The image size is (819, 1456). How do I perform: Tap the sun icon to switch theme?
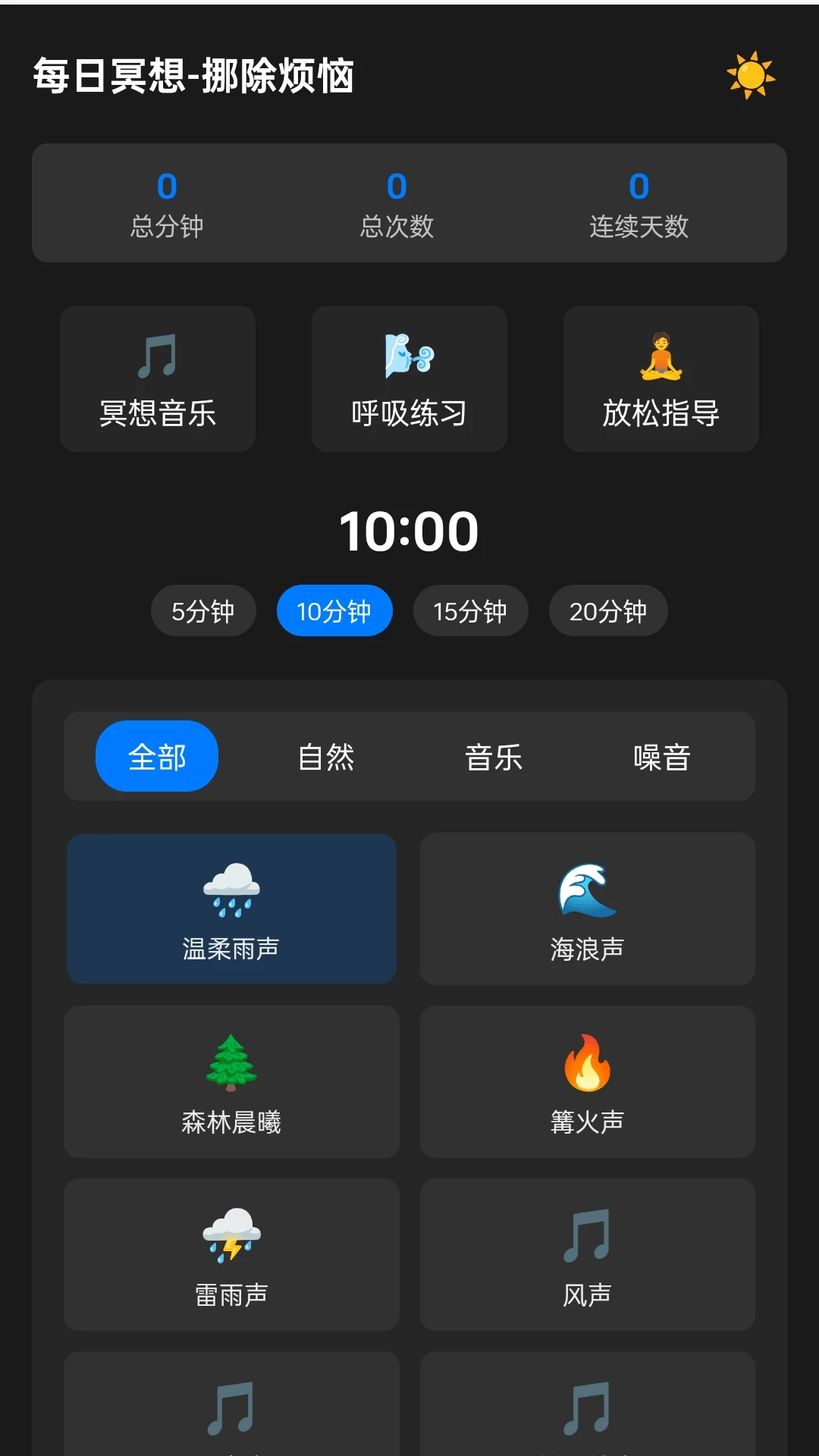[751, 76]
